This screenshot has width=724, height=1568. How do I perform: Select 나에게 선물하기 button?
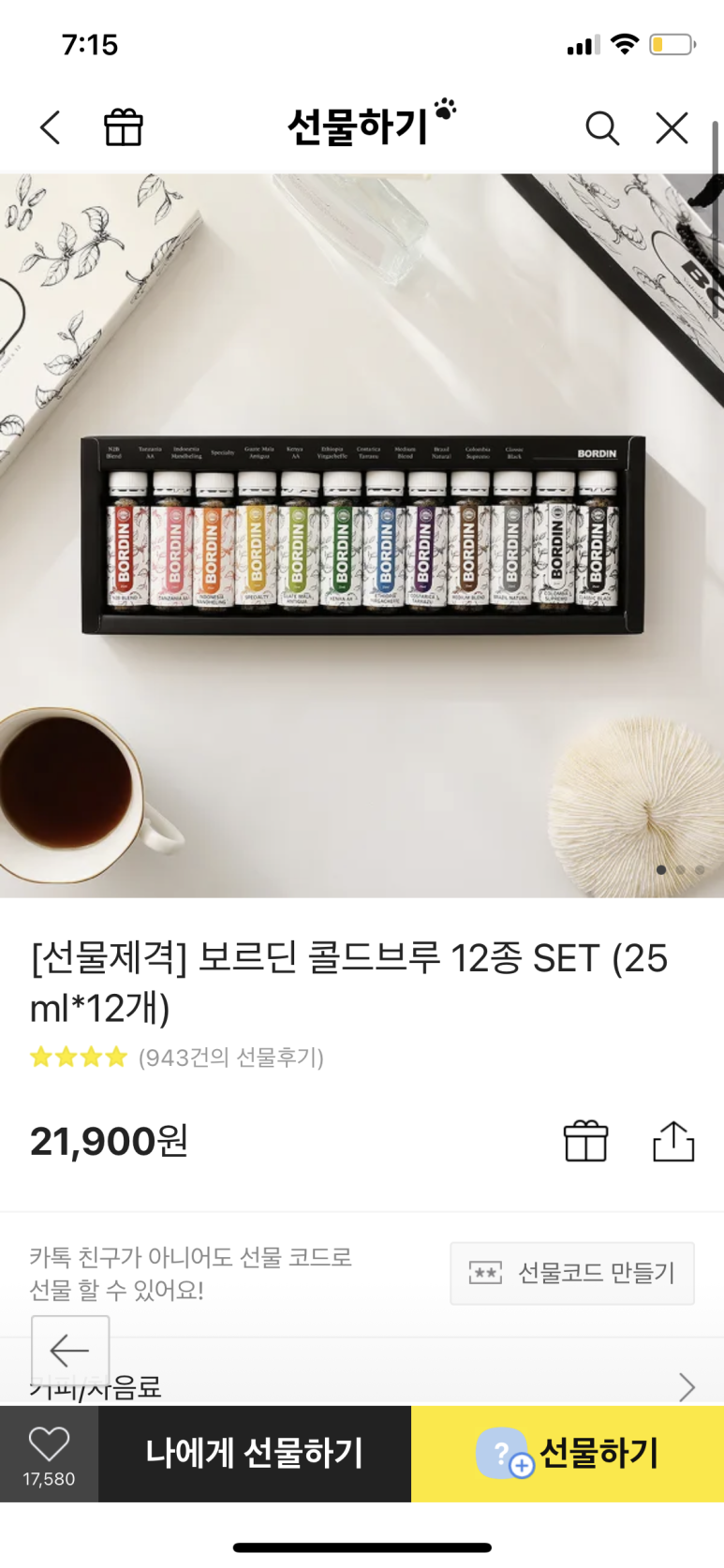tap(255, 1453)
